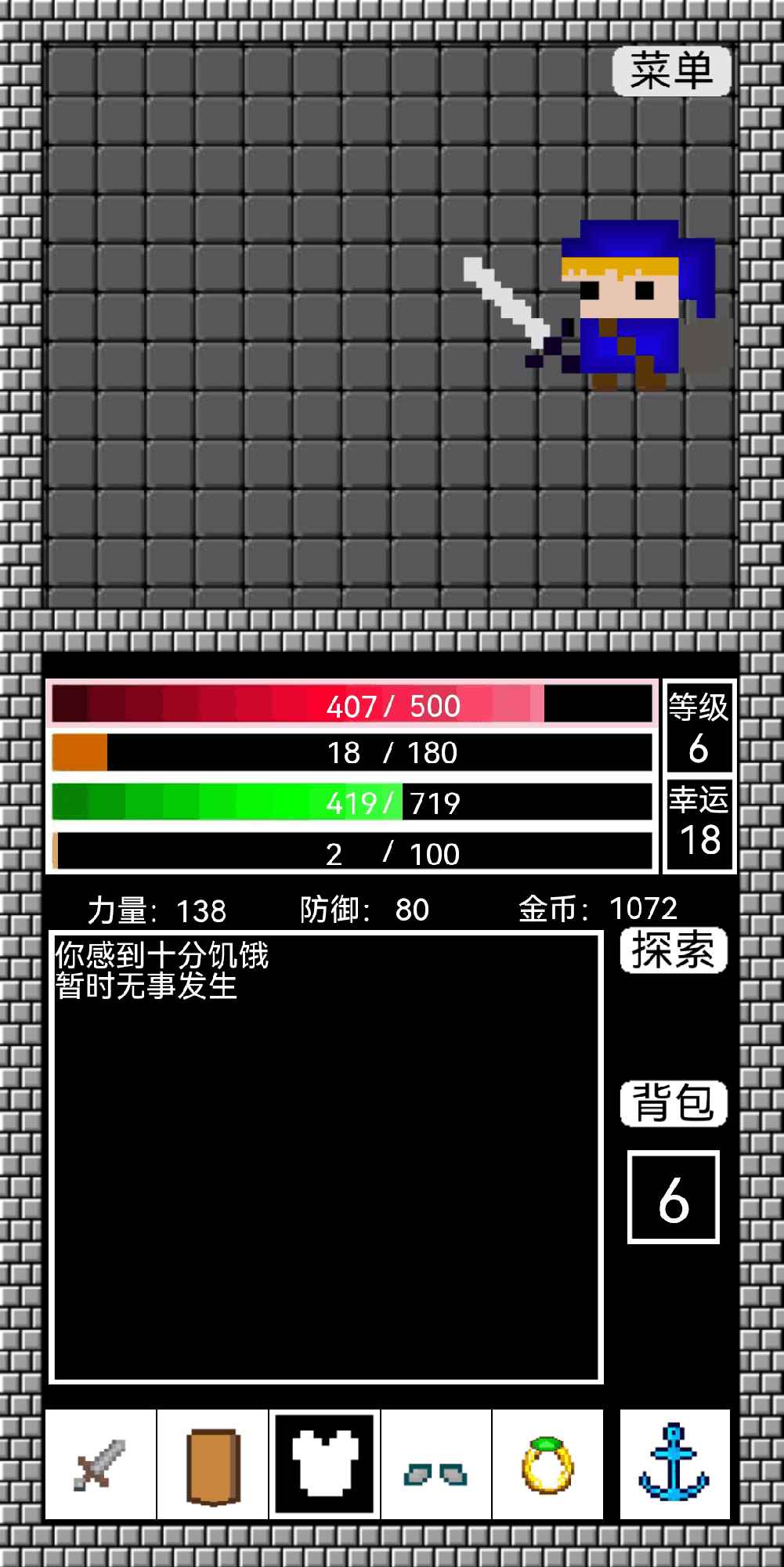Image resolution: width=784 pixels, height=1567 pixels.
Task: Tap the 探索 explore button
Action: [x=673, y=950]
